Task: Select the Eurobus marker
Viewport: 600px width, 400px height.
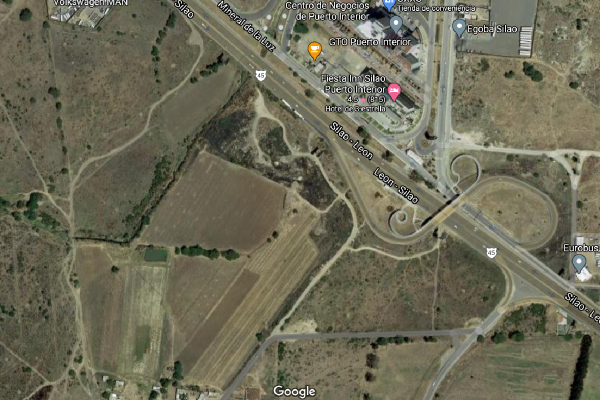Action: pyautogui.click(x=579, y=264)
